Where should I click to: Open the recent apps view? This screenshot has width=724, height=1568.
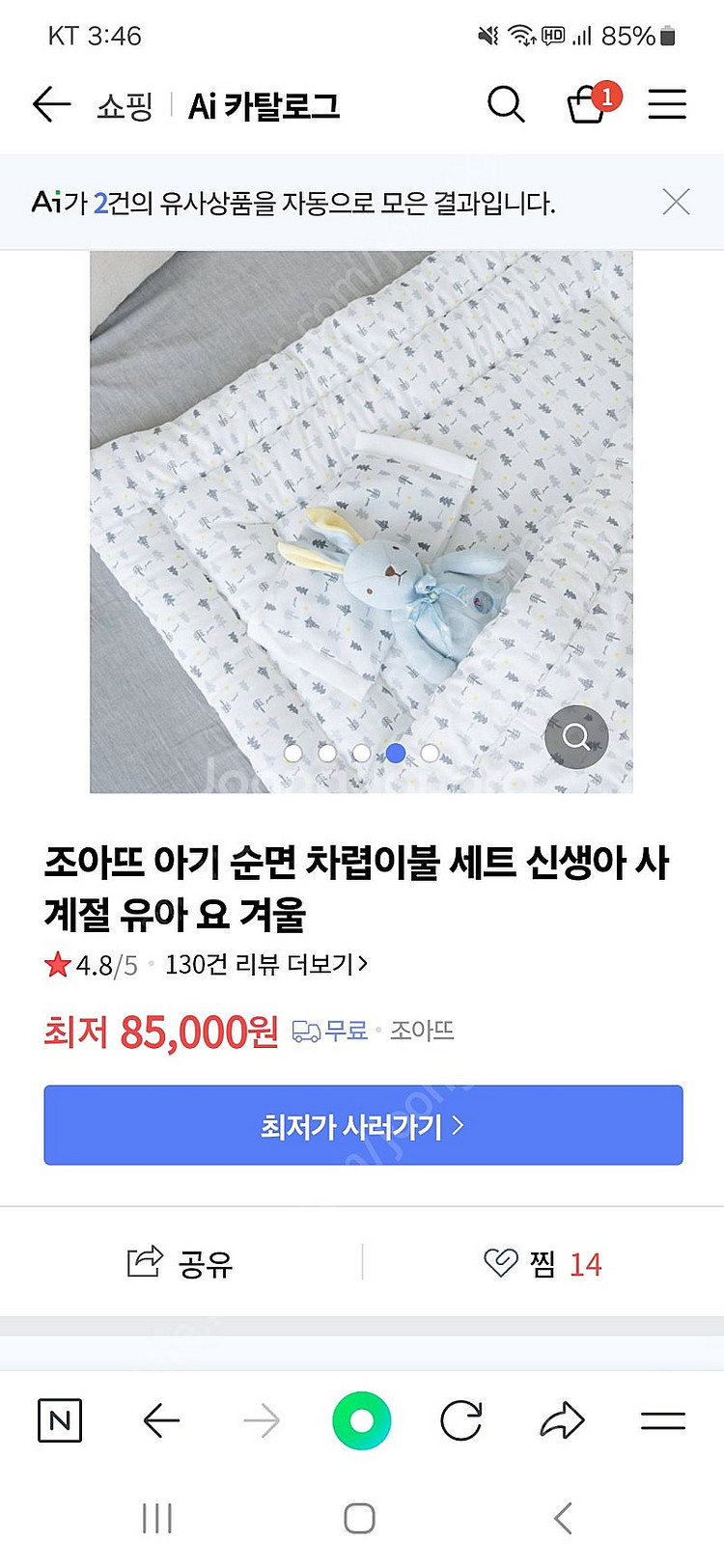[156, 1518]
